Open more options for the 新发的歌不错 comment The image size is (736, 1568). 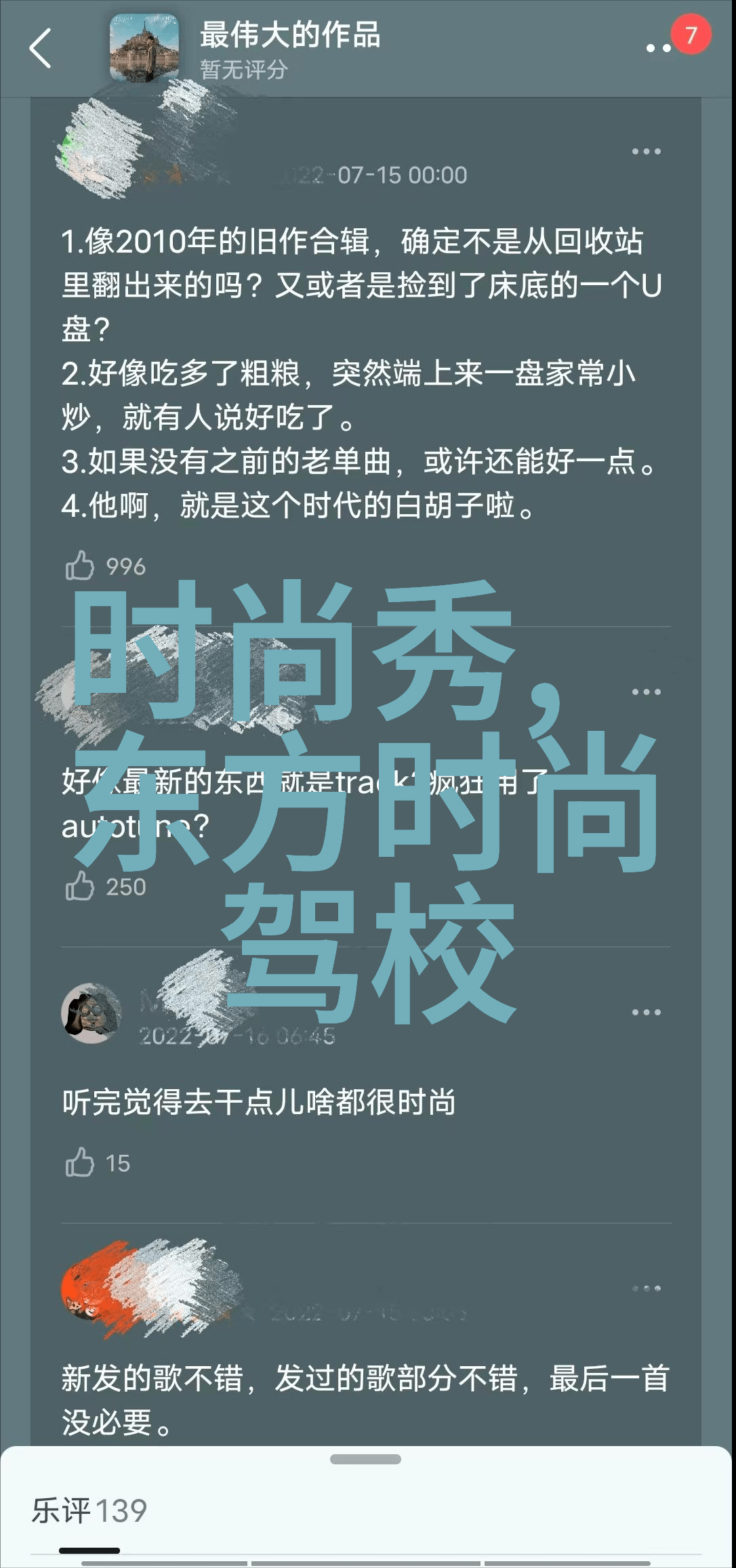point(646,1288)
